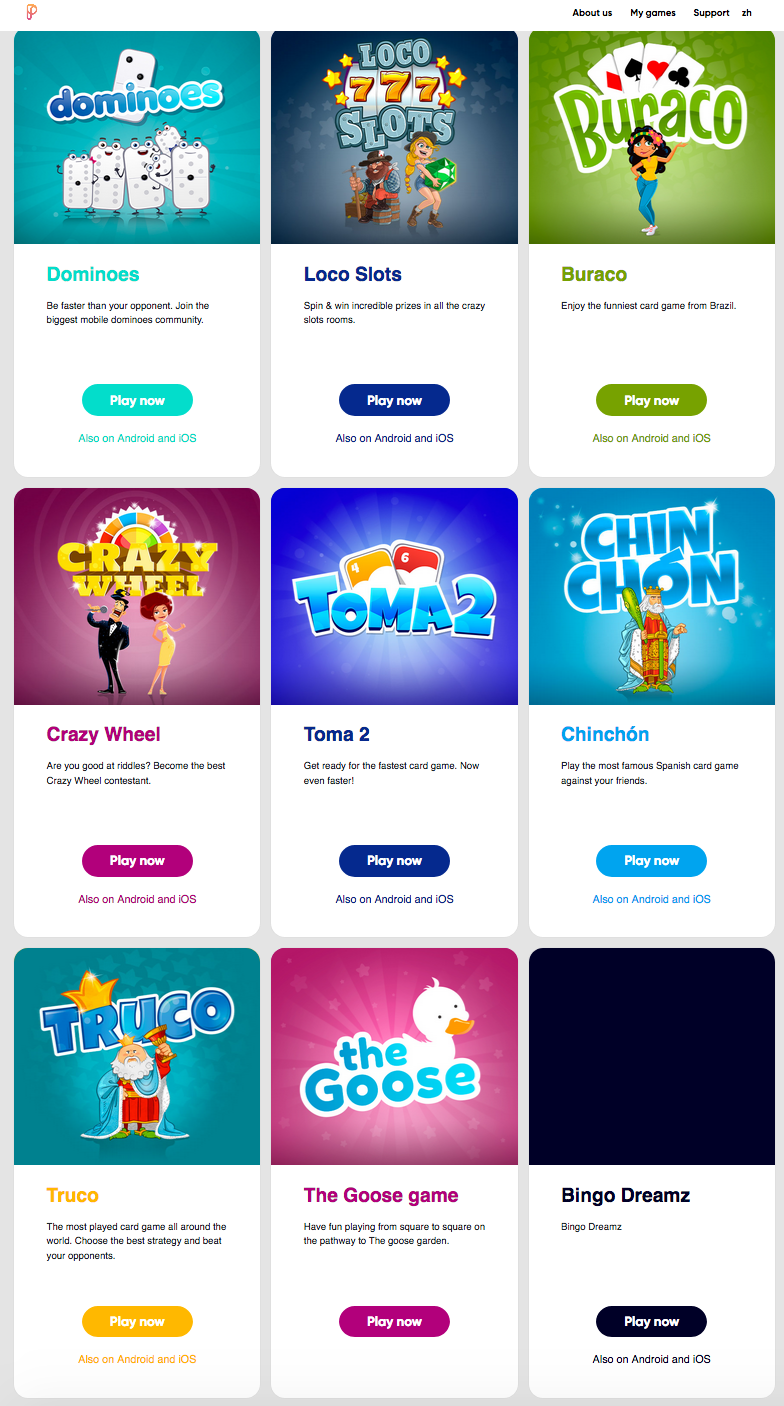Launch Buraco via Play now
The width and height of the screenshot is (784, 1406).
point(651,400)
